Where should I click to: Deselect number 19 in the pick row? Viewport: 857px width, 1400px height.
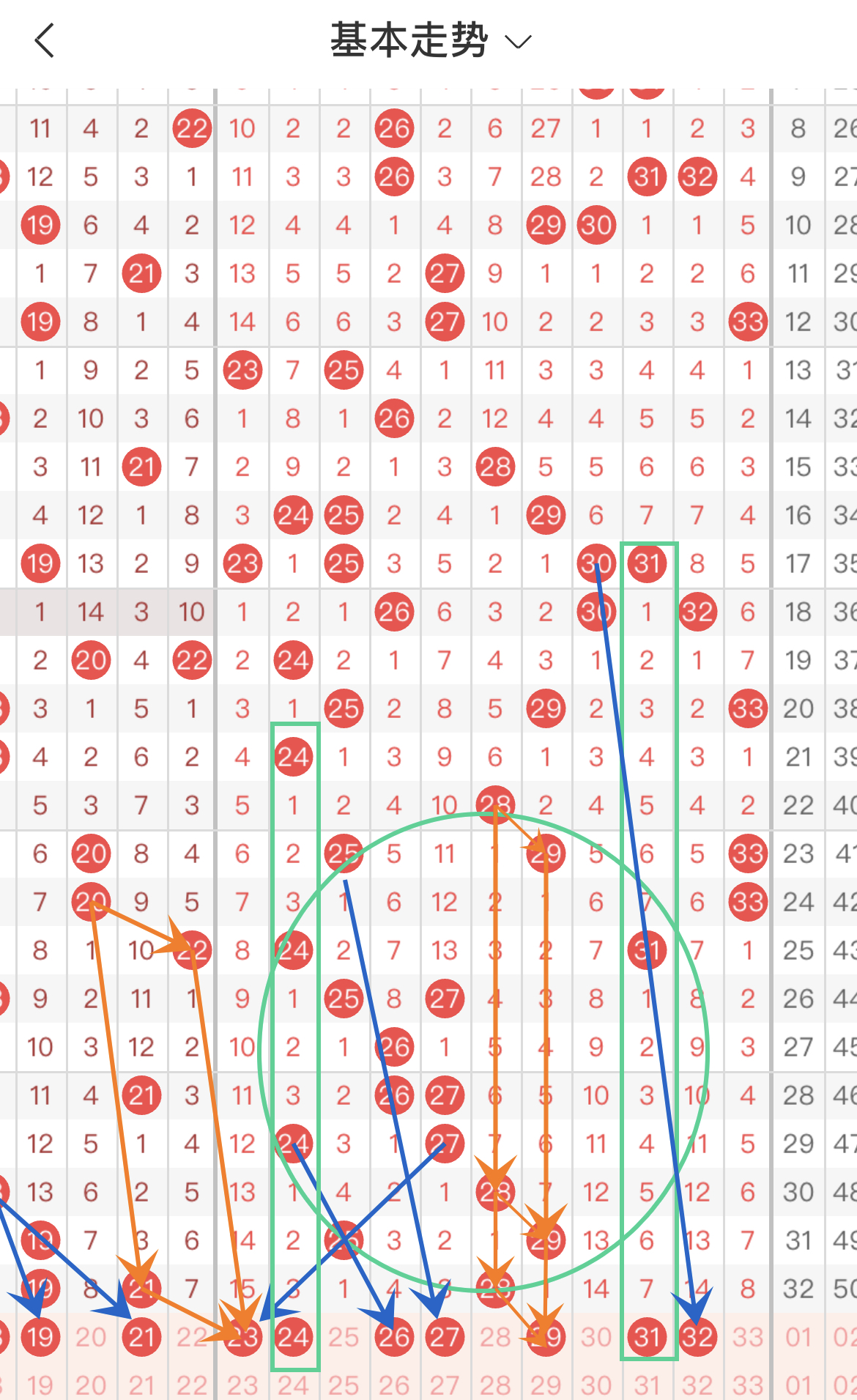pyautogui.click(x=40, y=1337)
